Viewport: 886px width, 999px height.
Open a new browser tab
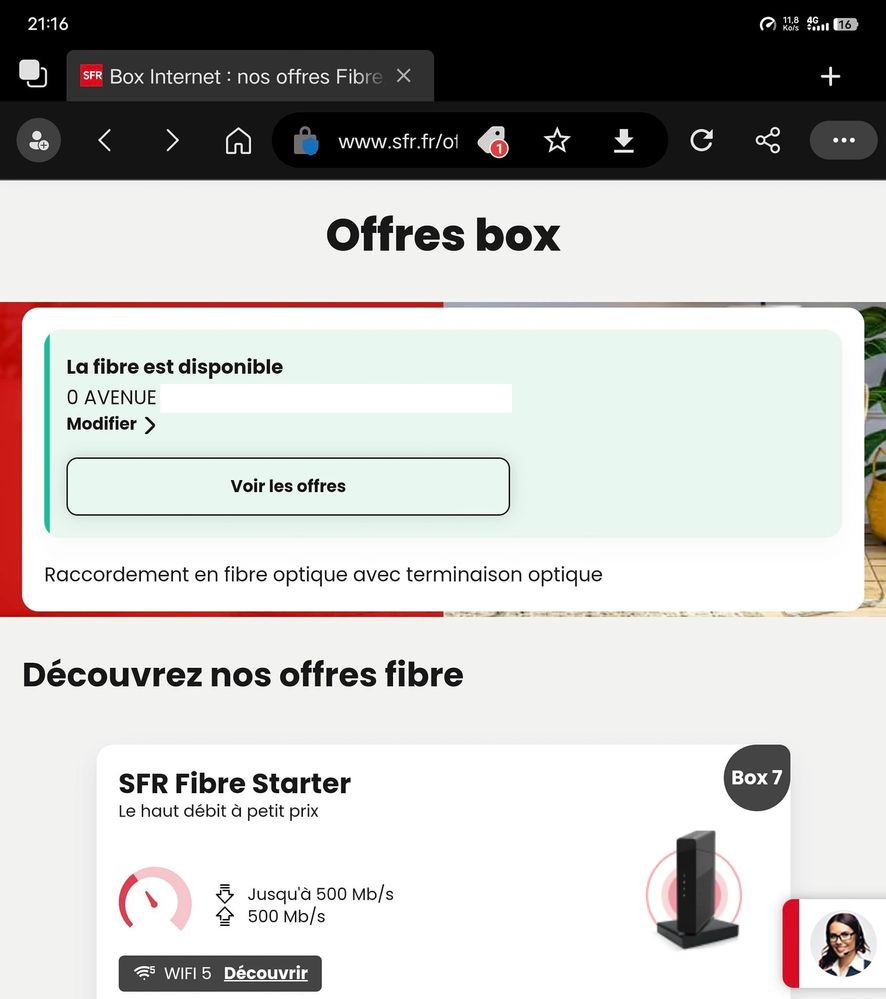830,76
